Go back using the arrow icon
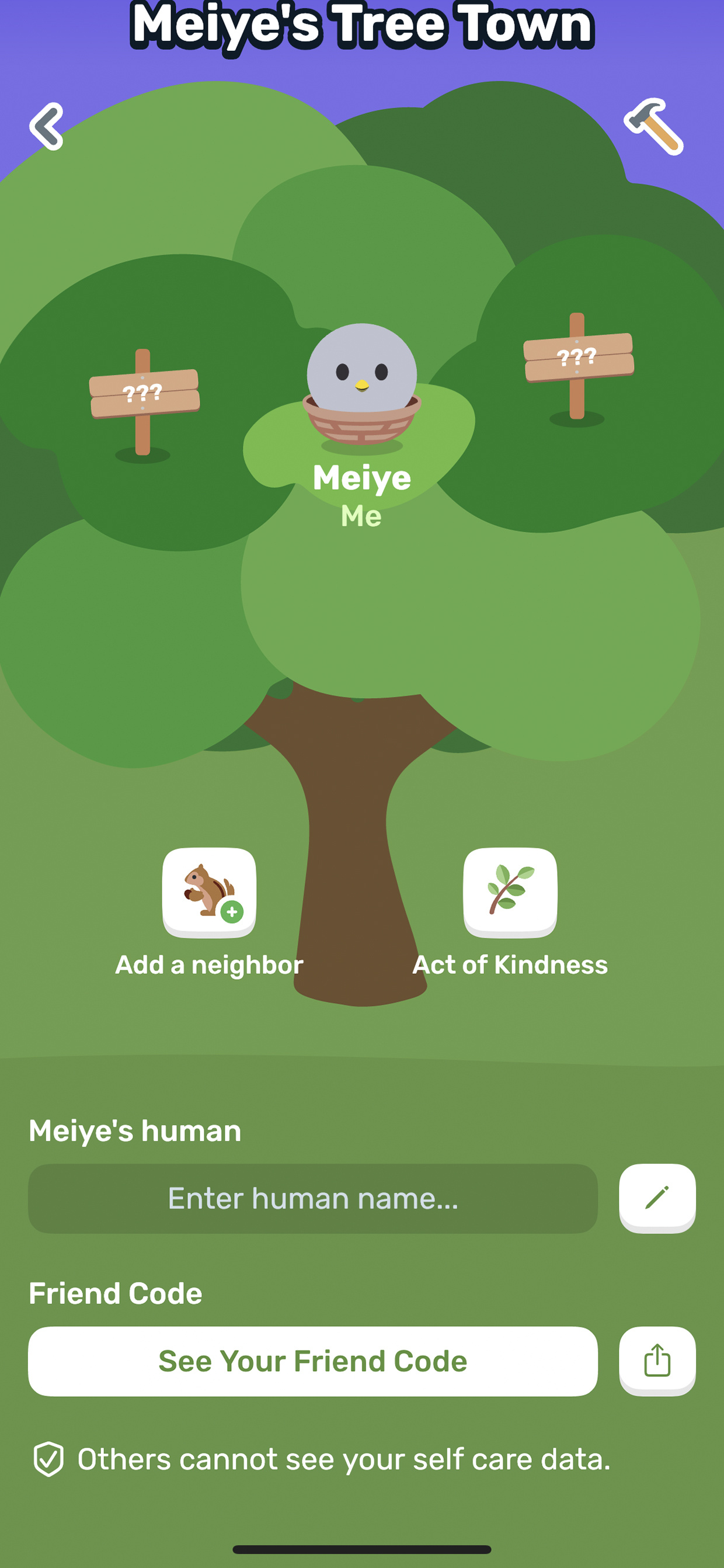Image resolution: width=724 pixels, height=1568 pixels. pos(46,126)
